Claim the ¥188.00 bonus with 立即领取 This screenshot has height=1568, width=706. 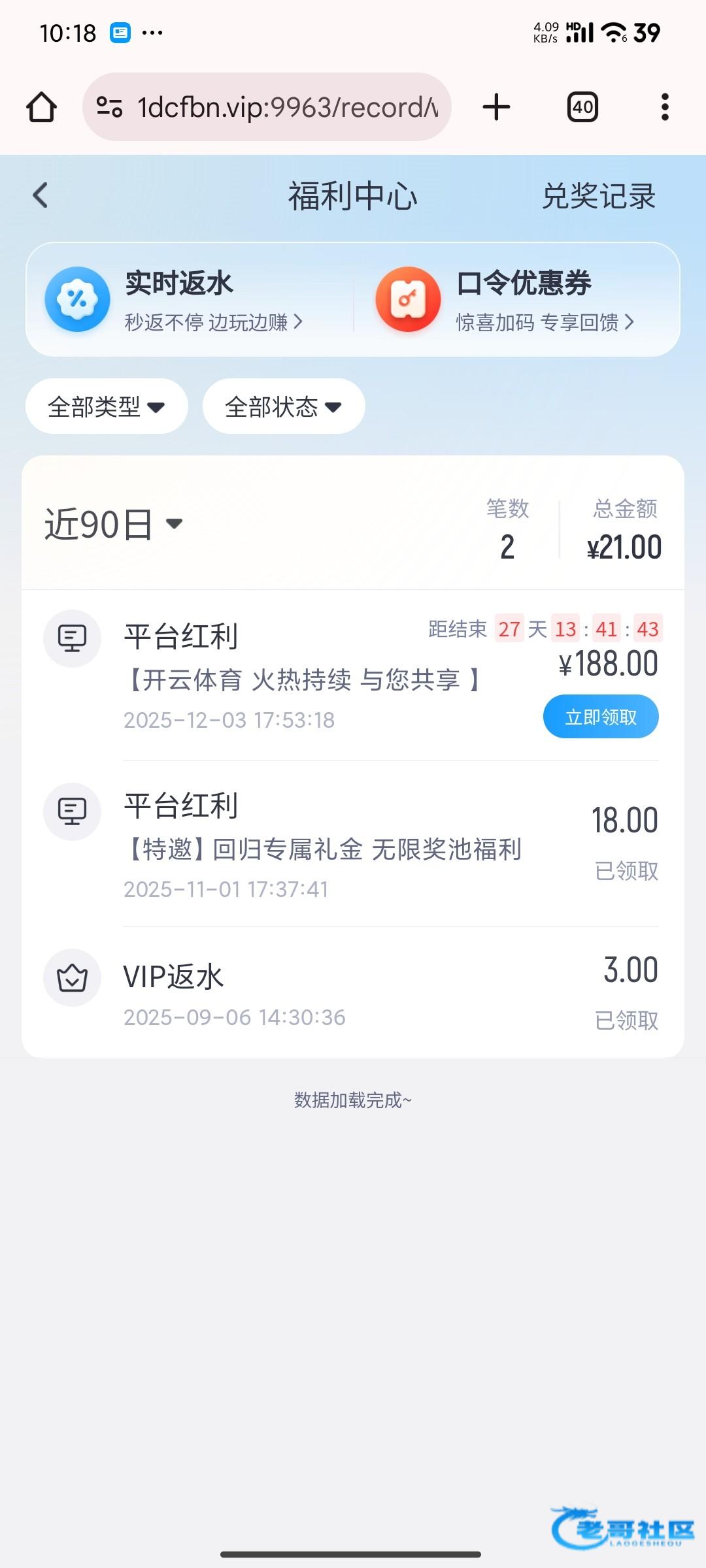coord(601,717)
